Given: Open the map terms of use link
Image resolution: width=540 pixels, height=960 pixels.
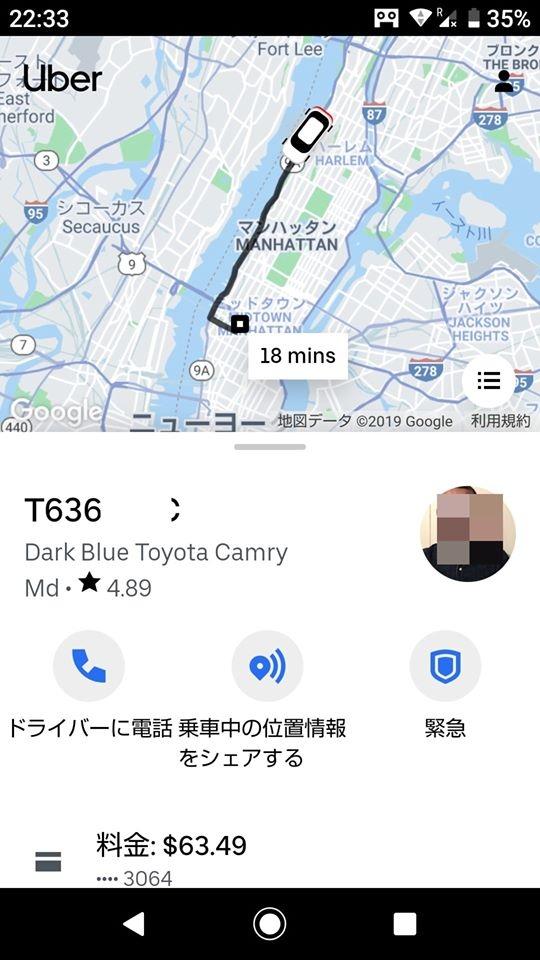Looking at the screenshot, I should (x=500, y=421).
